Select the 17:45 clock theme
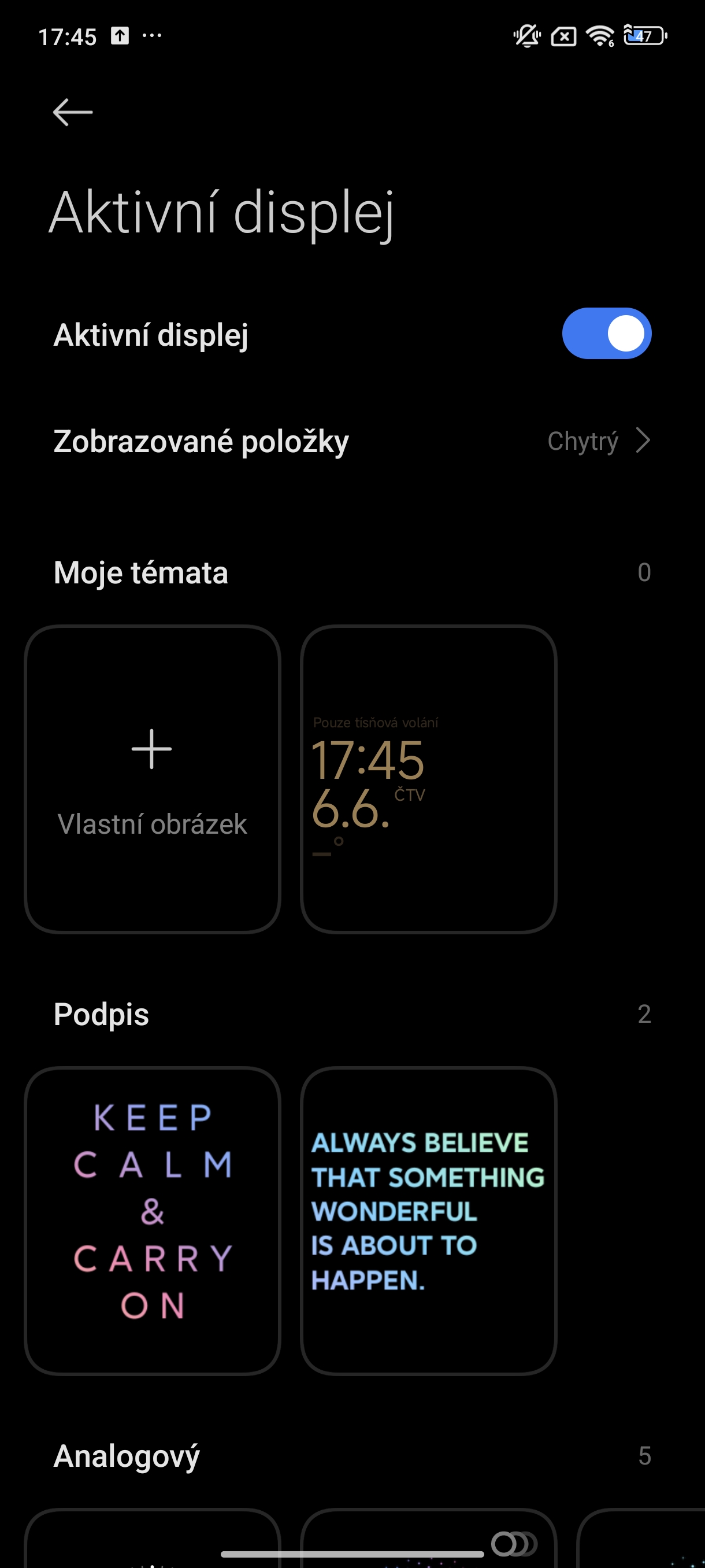The height and width of the screenshot is (1568, 705). tap(428, 779)
